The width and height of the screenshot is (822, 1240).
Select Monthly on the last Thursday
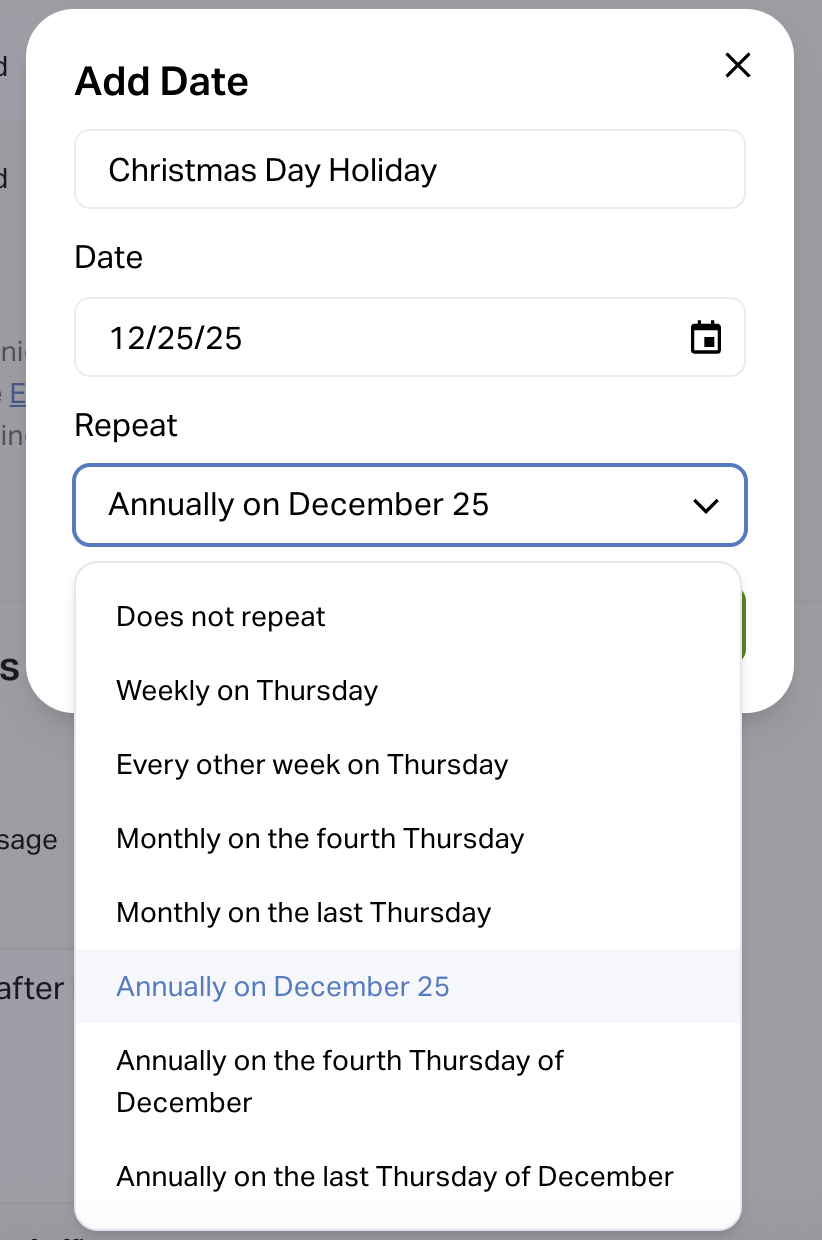304,912
